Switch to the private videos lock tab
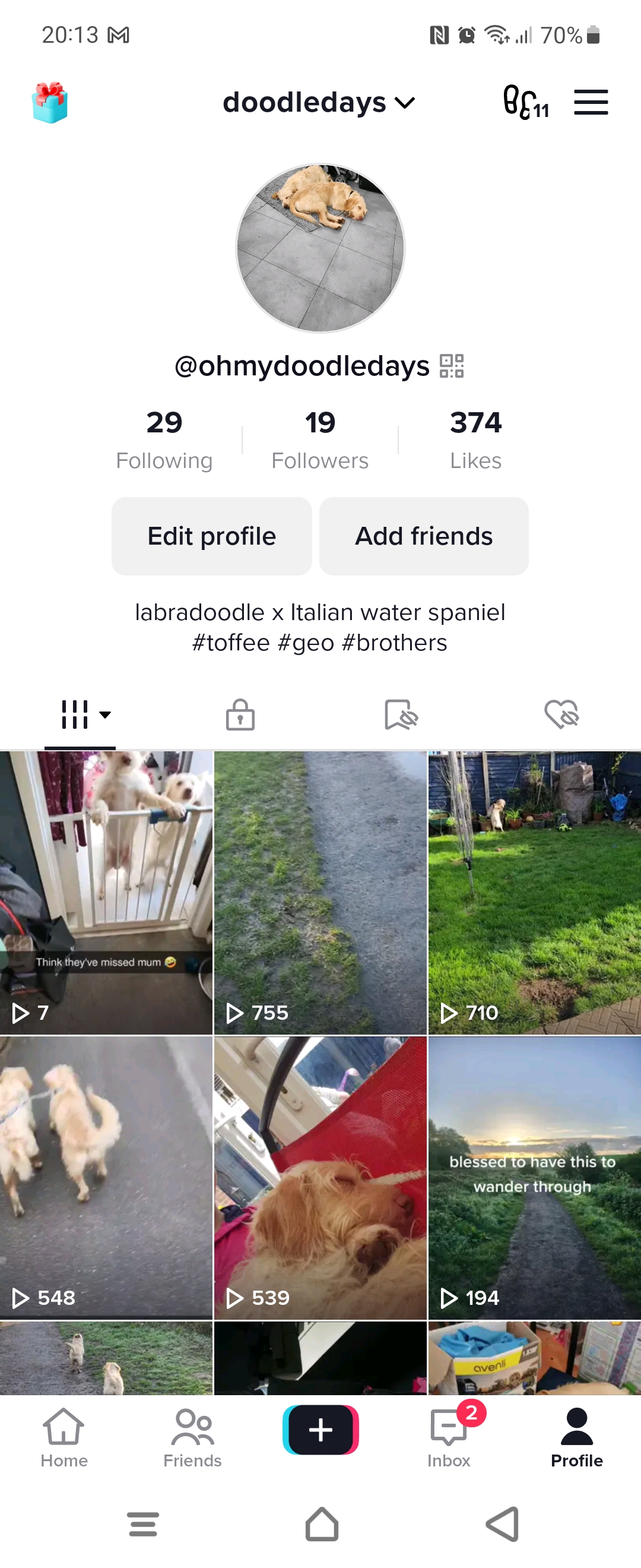This screenshot has width=641, height=1568. [x=240, y=714]
